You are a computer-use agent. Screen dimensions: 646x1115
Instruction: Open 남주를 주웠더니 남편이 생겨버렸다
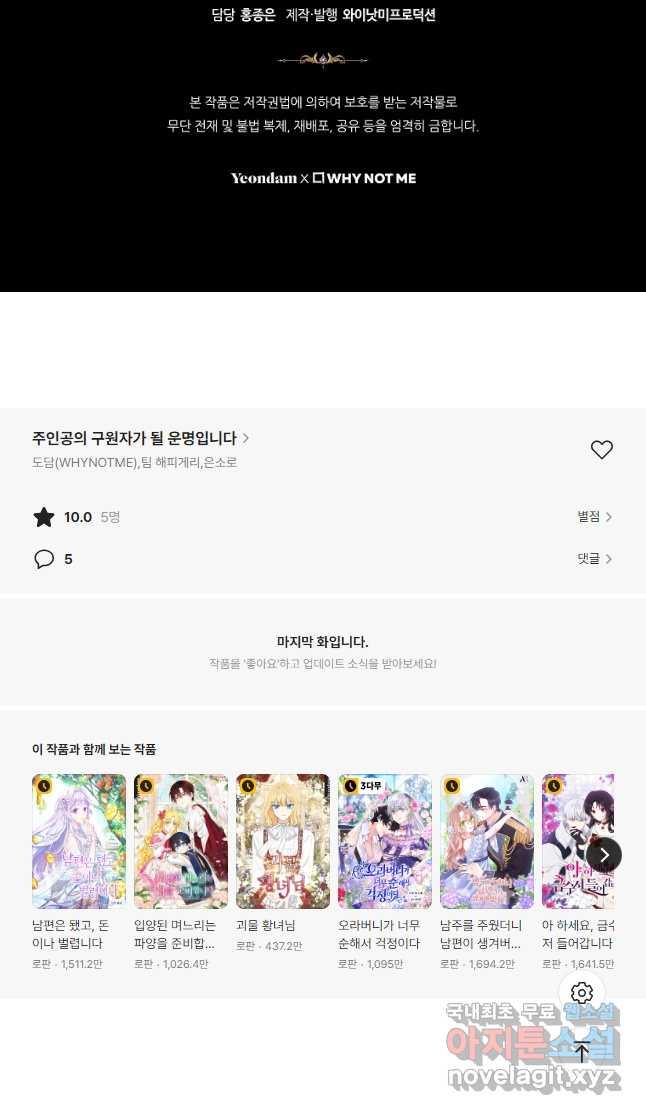click(x=487, y=841)
